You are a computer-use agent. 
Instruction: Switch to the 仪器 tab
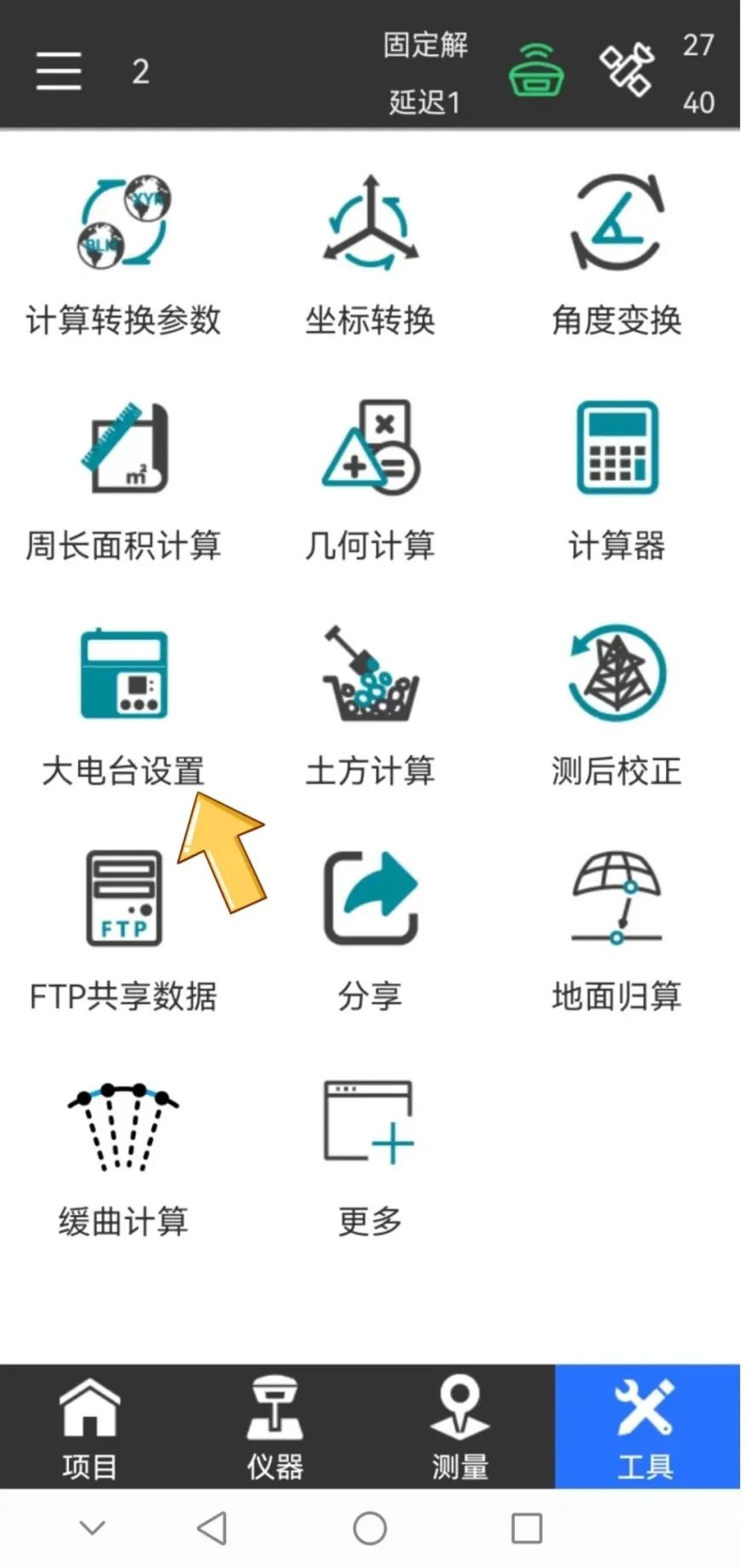click(275, 1427)
